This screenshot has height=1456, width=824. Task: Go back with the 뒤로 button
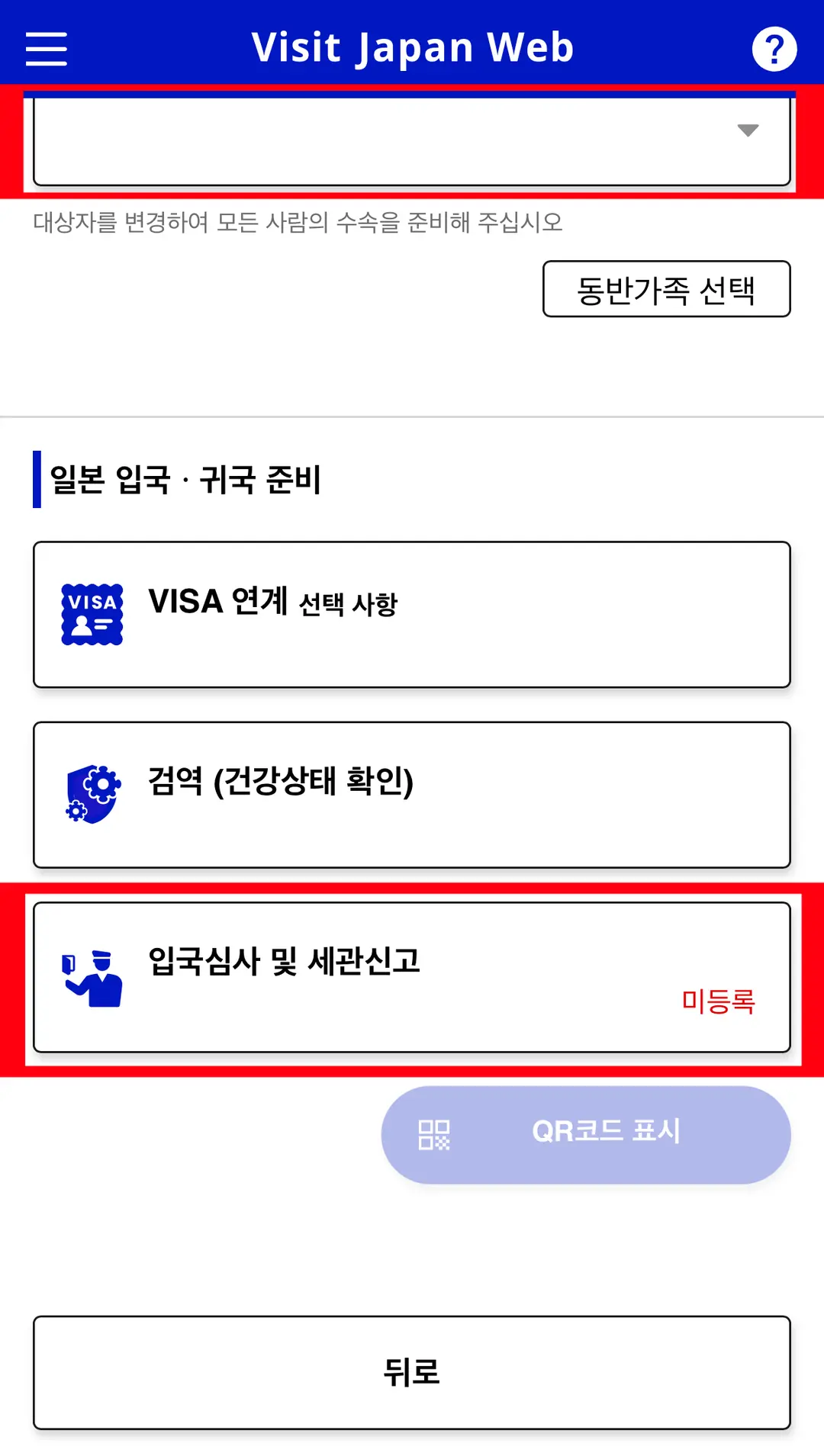pyautogui.click(x=412, y=1372)
